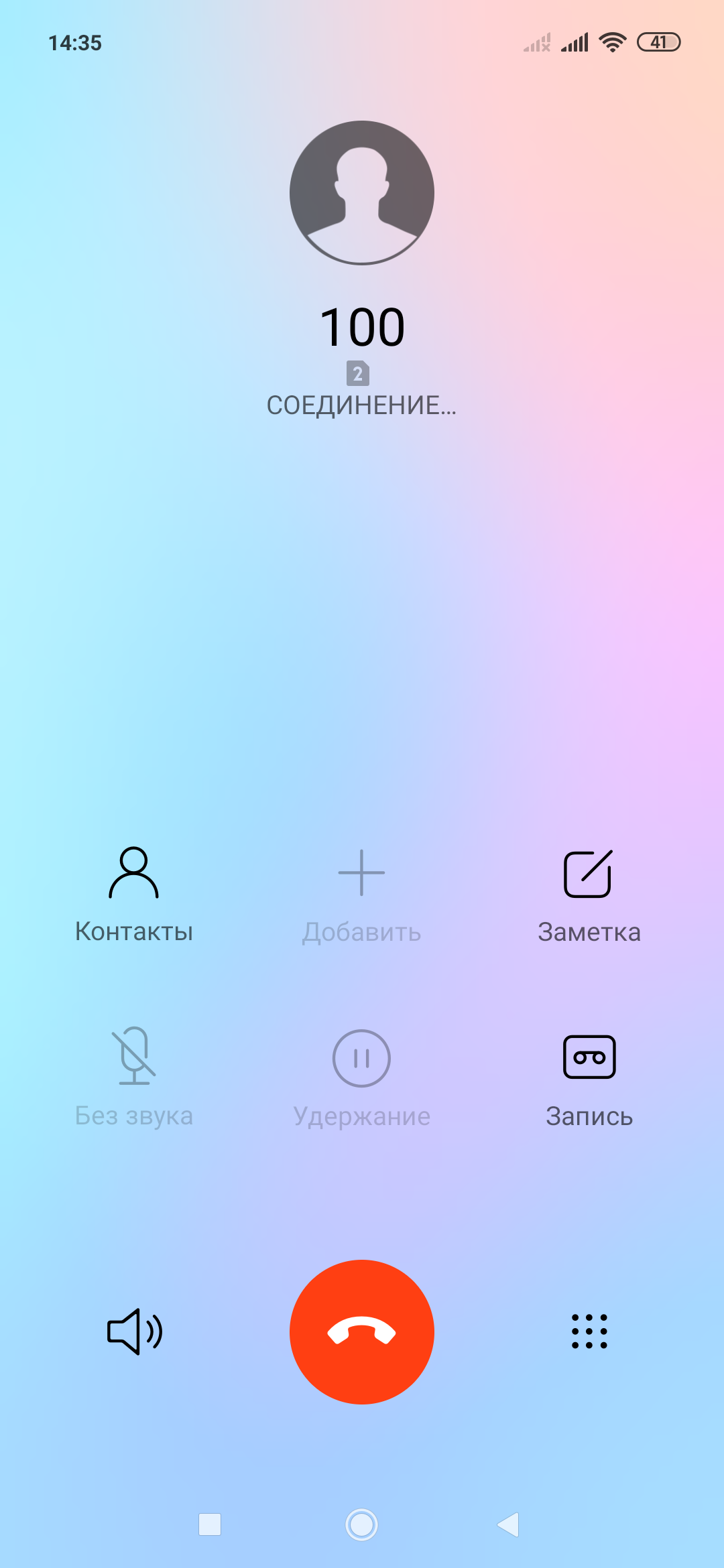Turn on the speakerphone
Image resolution: width=724 pixels, height=1568 pixels.
pos(134,1331)
